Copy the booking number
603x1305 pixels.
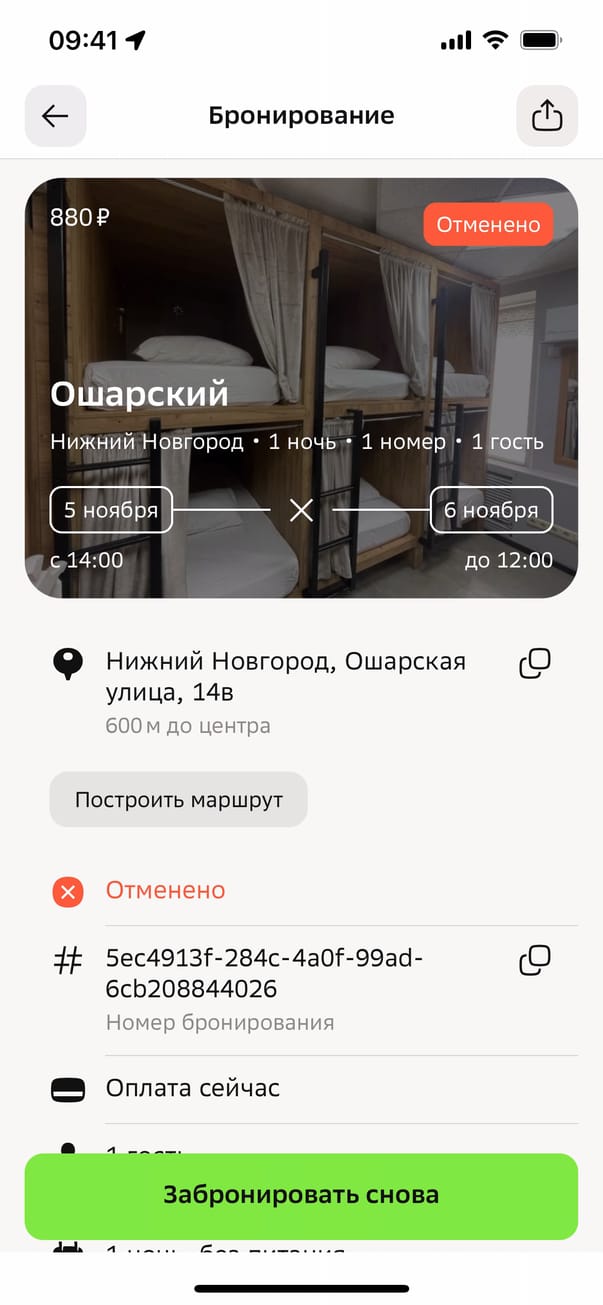(x=535, y=961)
